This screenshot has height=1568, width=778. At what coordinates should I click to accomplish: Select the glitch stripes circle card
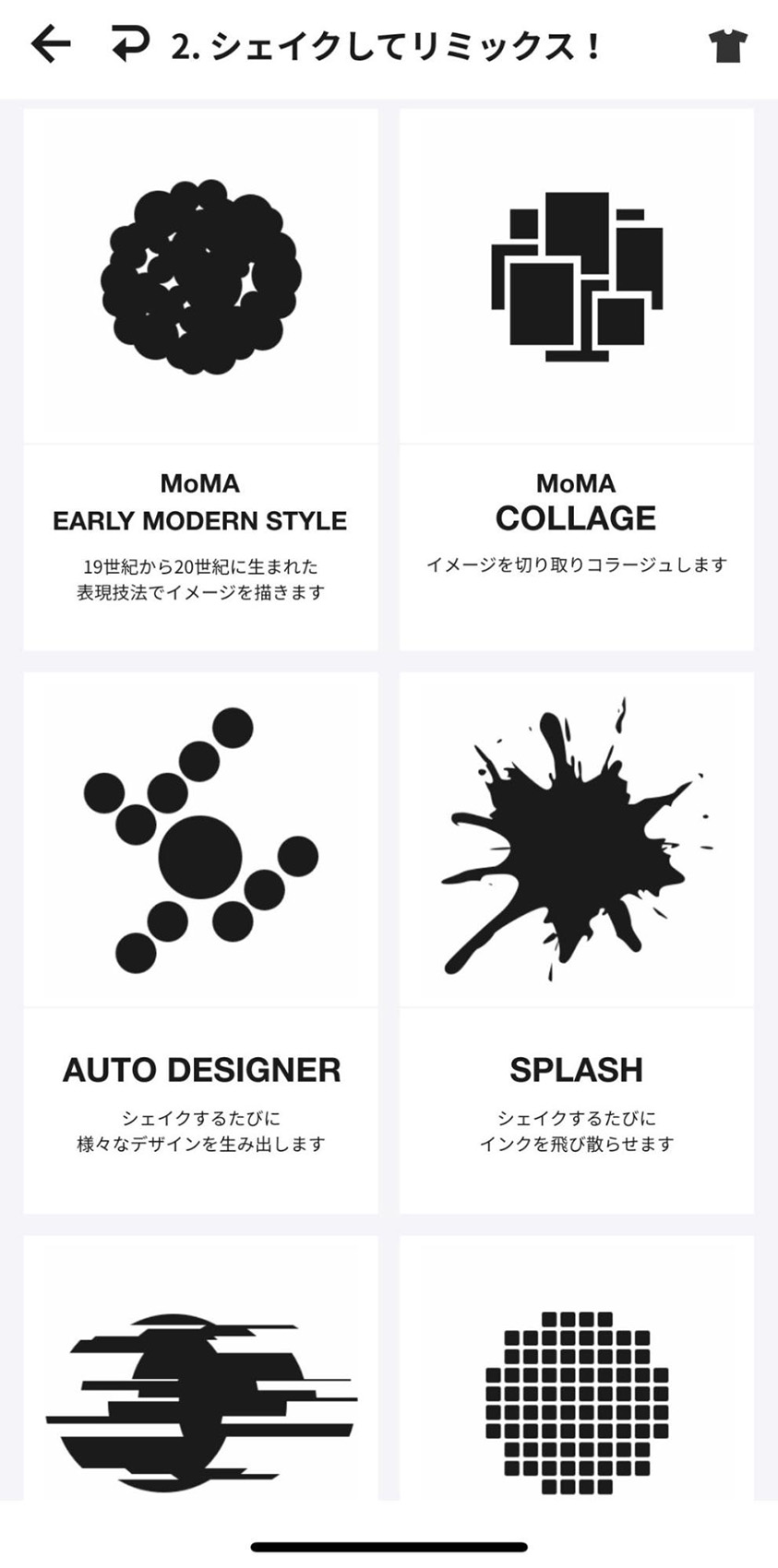click(x=200, y=1384)
